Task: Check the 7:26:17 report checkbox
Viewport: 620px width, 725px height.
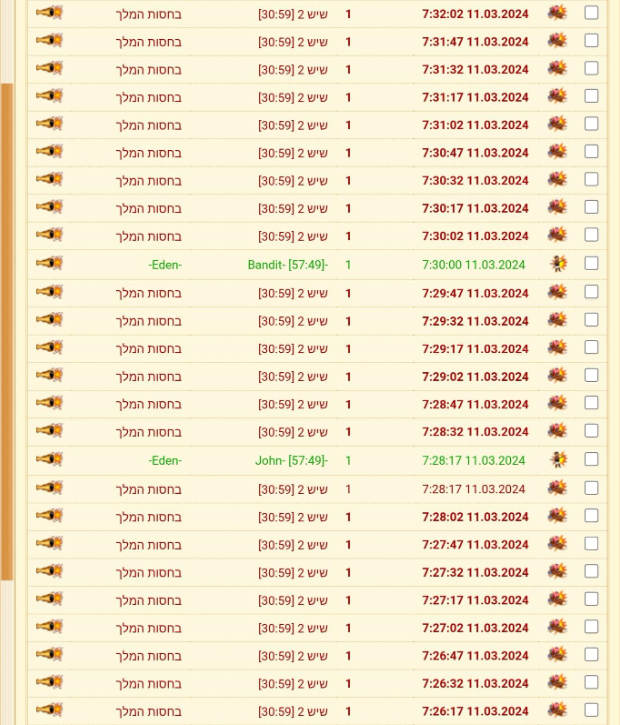Action: [591, 710]
